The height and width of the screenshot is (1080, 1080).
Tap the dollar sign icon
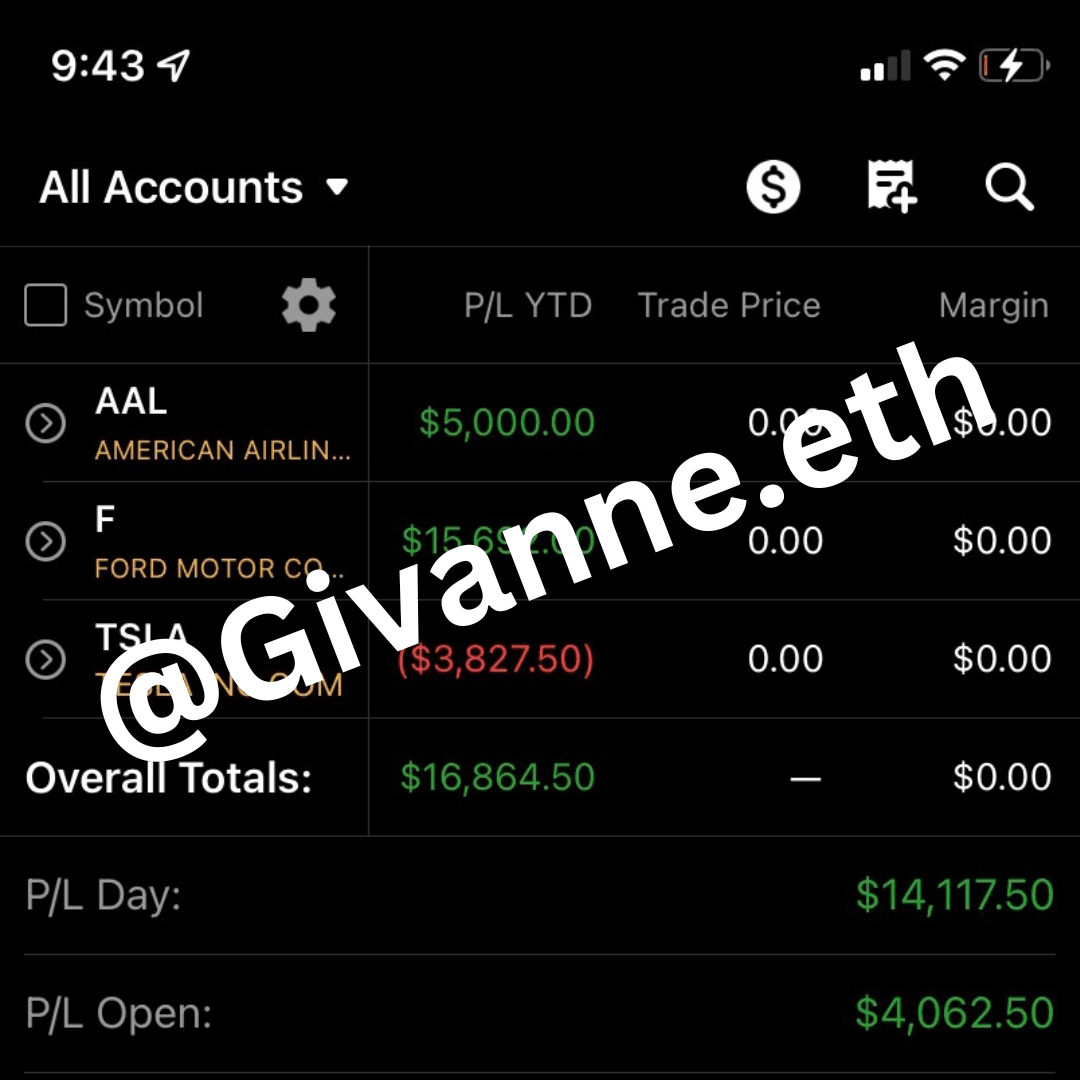point(773,187)
